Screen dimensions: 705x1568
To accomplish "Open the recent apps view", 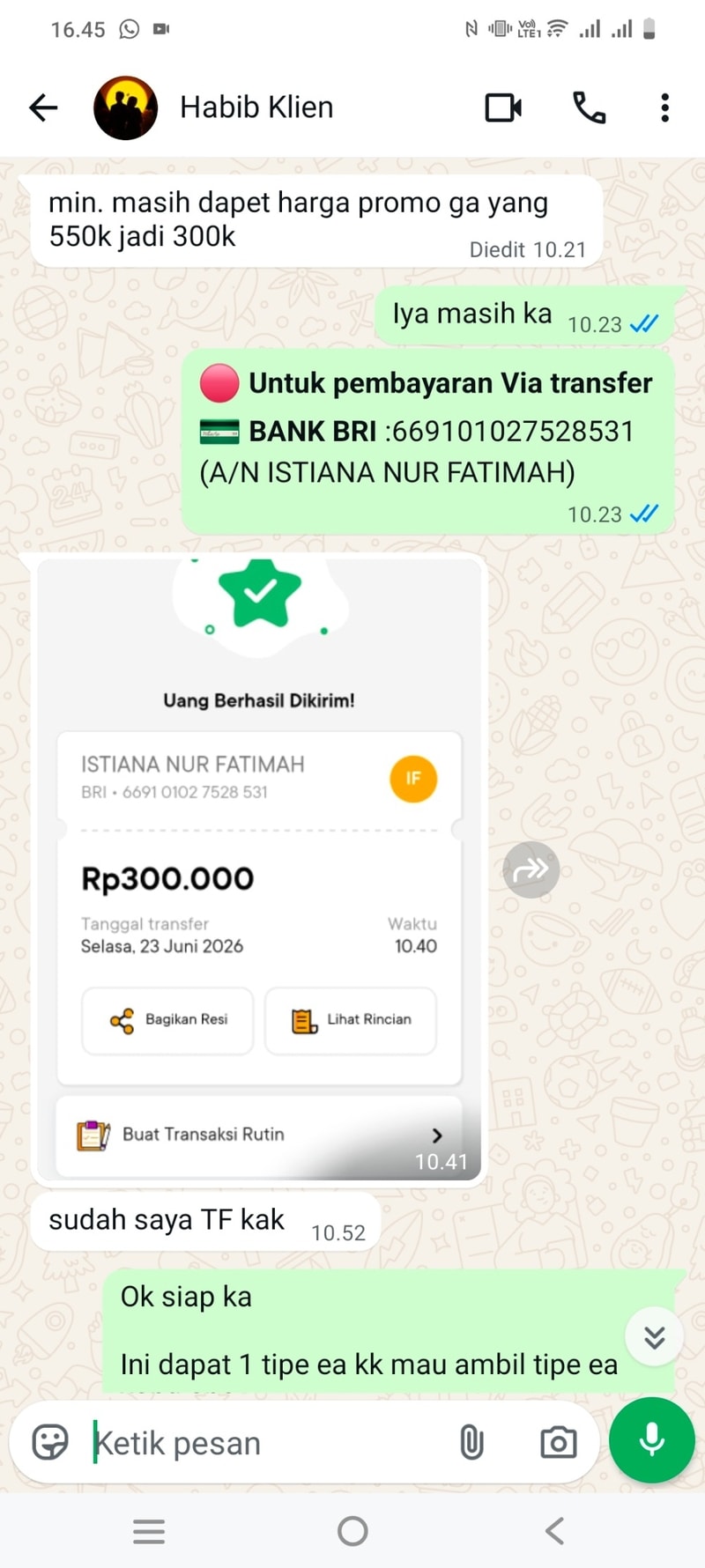I will pos(149,1532).
